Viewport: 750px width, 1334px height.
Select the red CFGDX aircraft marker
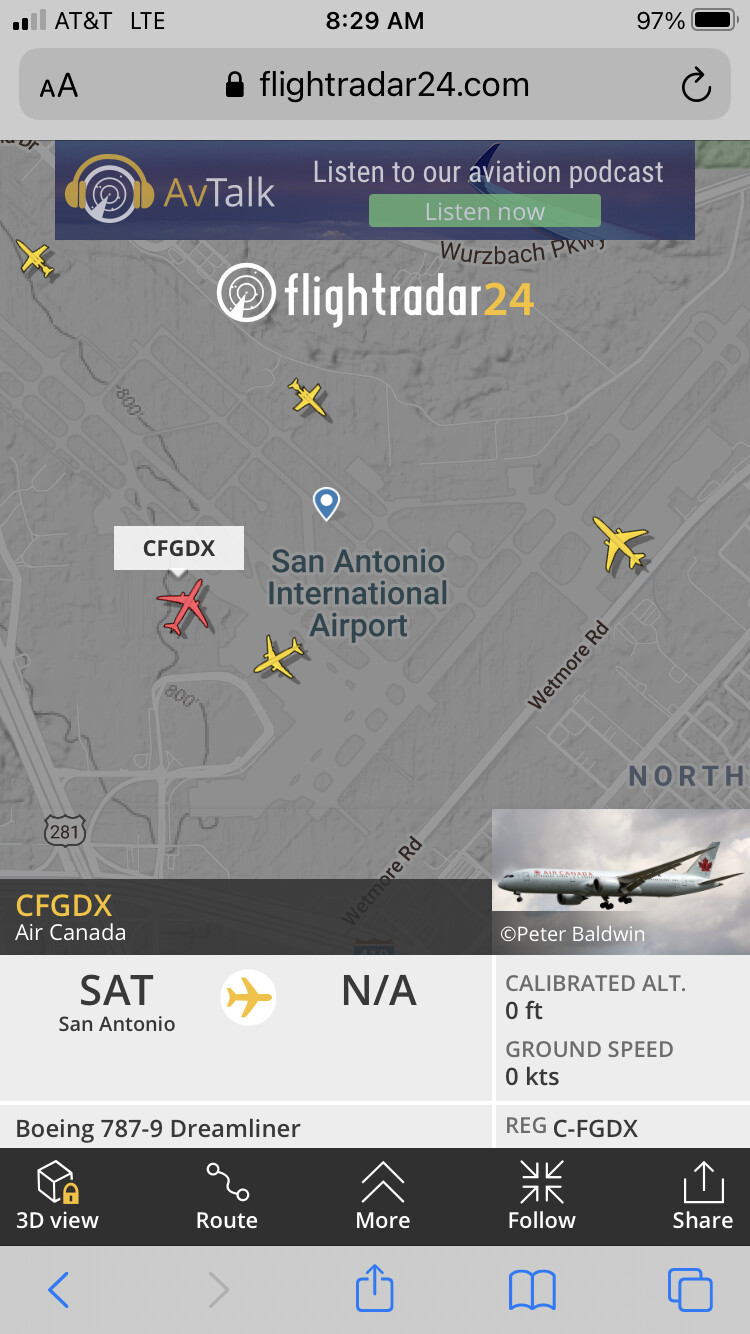click(183, 606)
